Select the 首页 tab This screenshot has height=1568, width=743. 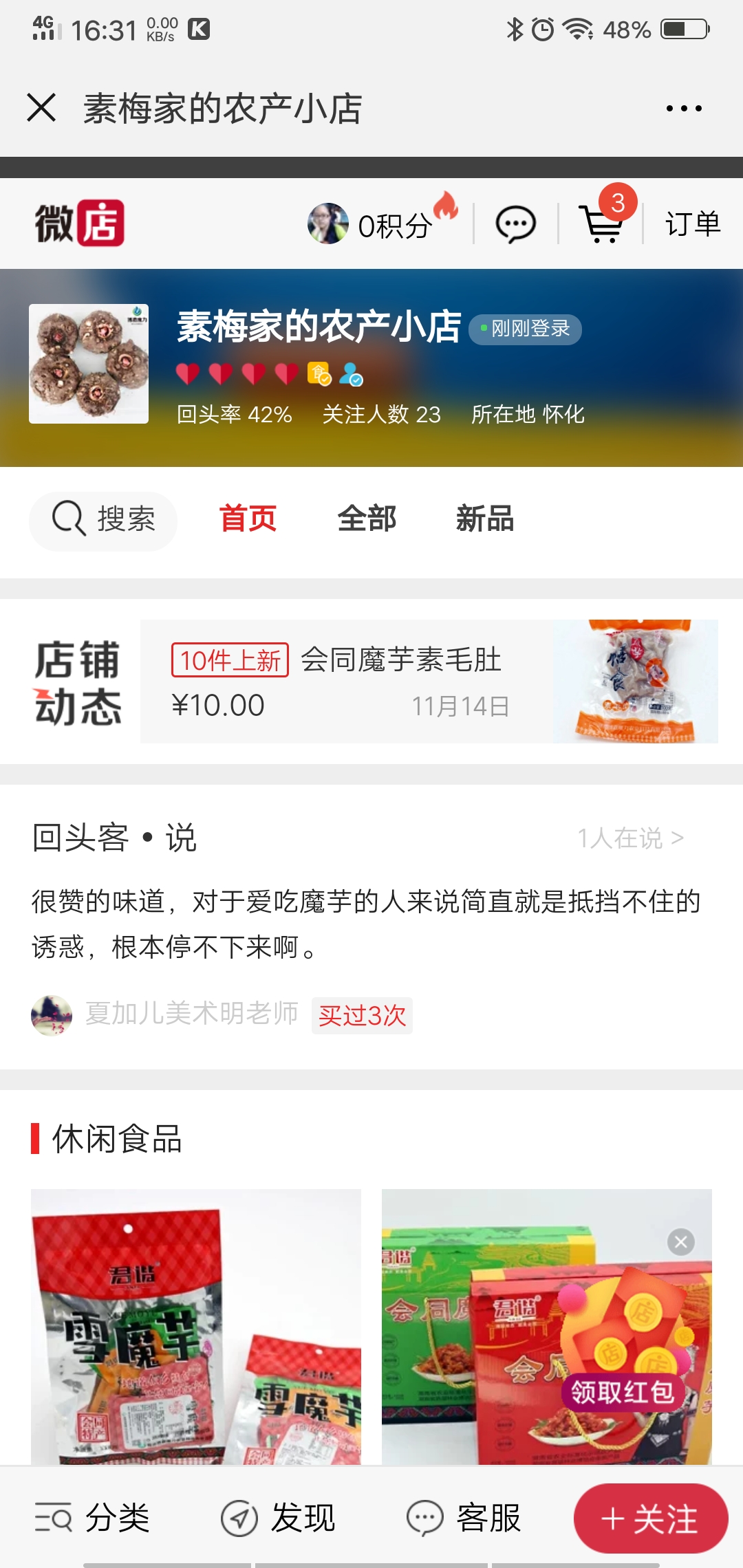(248, 519)
